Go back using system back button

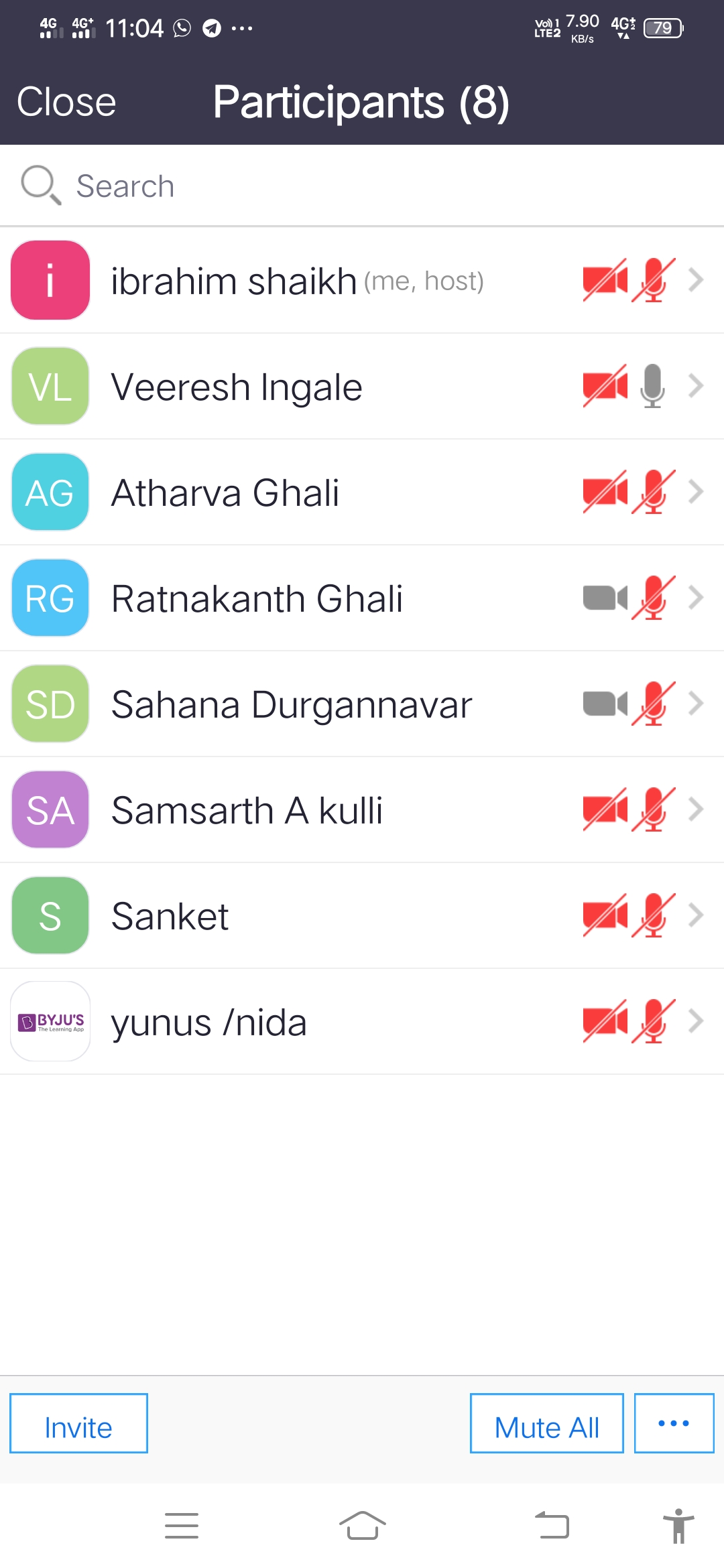pos(552,1525)
